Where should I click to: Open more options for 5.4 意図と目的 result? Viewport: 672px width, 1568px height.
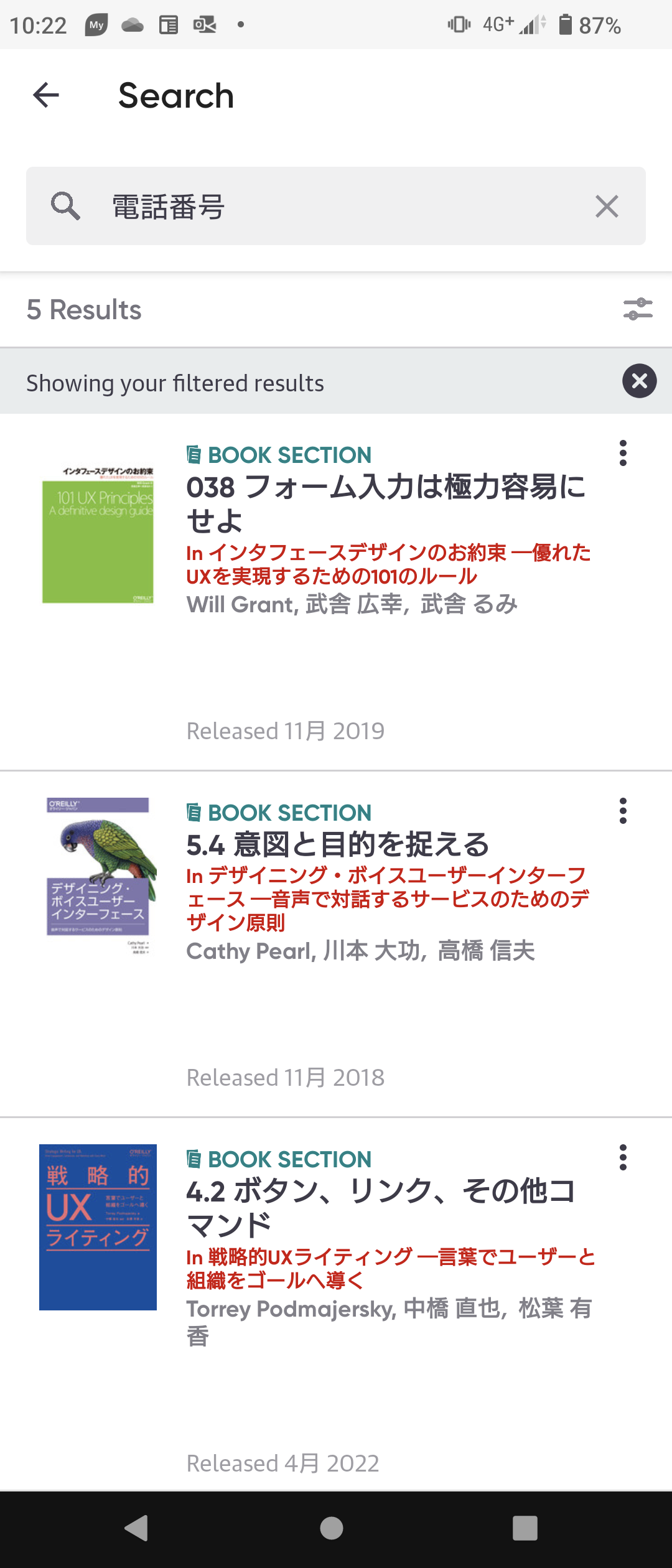(x=623, y=811)
